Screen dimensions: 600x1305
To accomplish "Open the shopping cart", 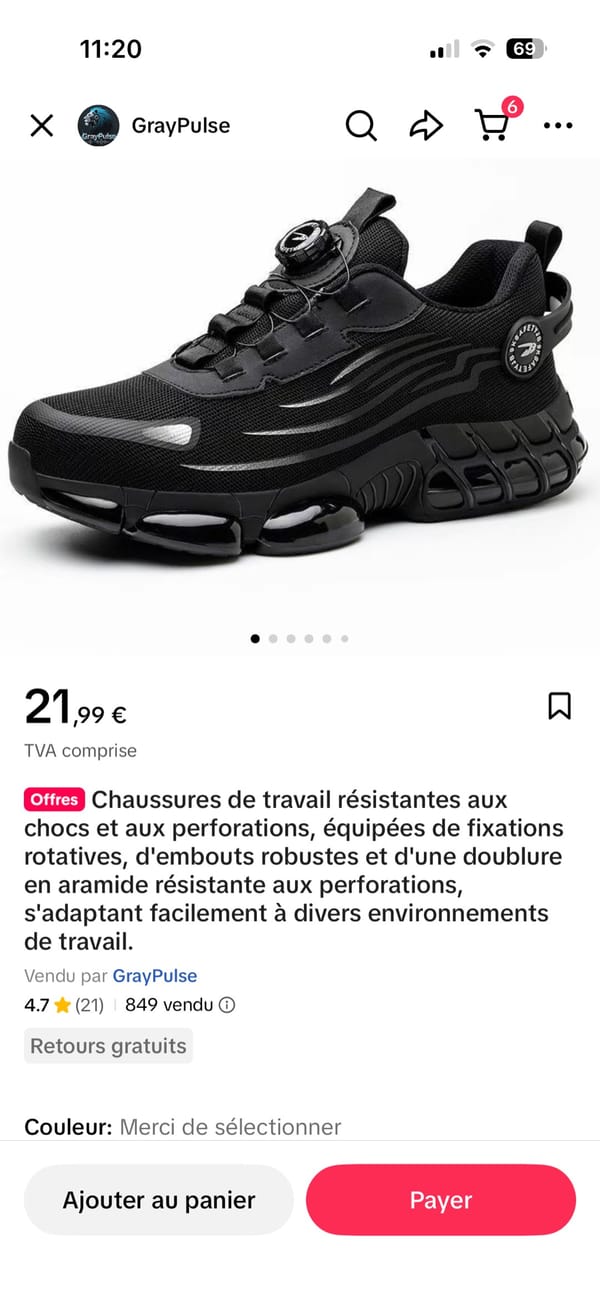I will coord(491,125).
